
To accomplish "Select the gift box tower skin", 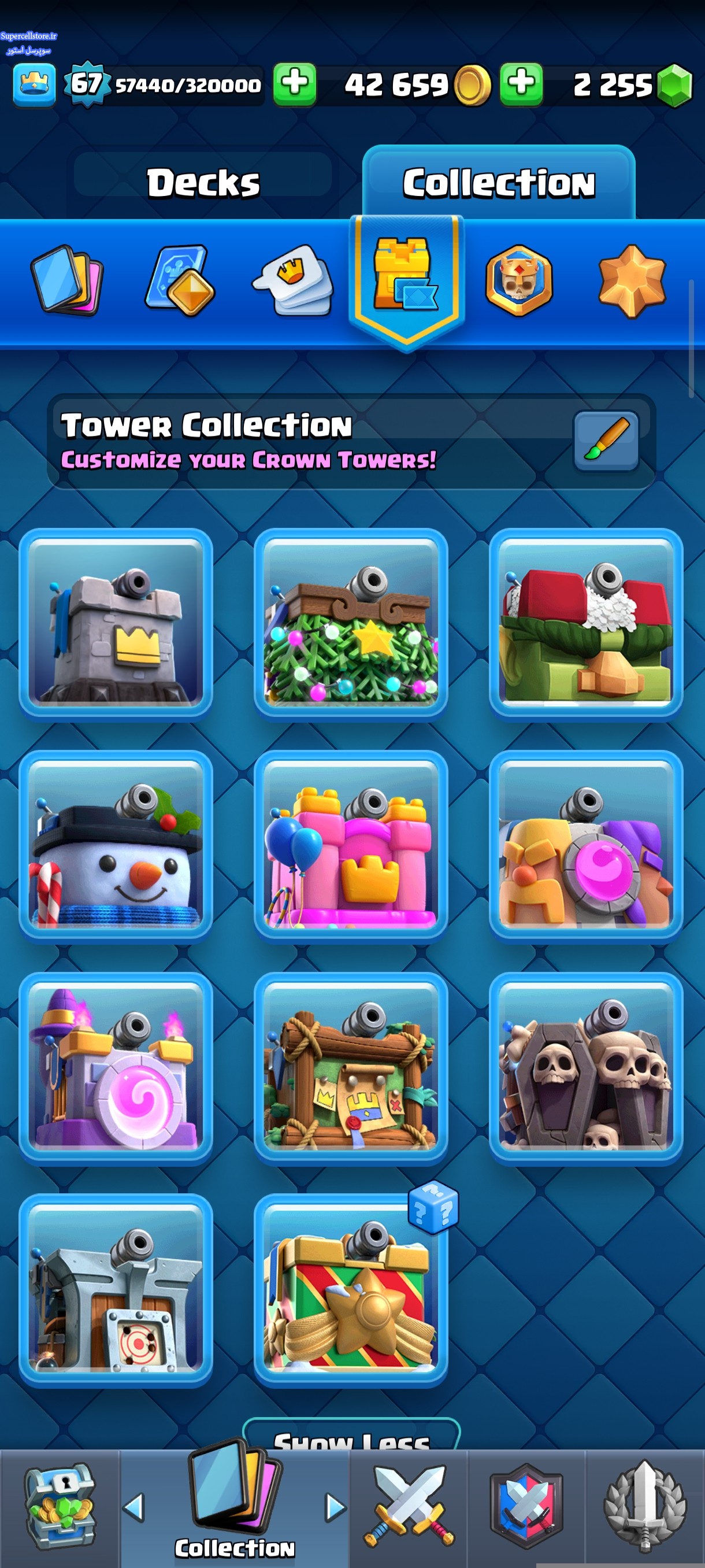I will pyautogui.click(x=350, y=1291).
